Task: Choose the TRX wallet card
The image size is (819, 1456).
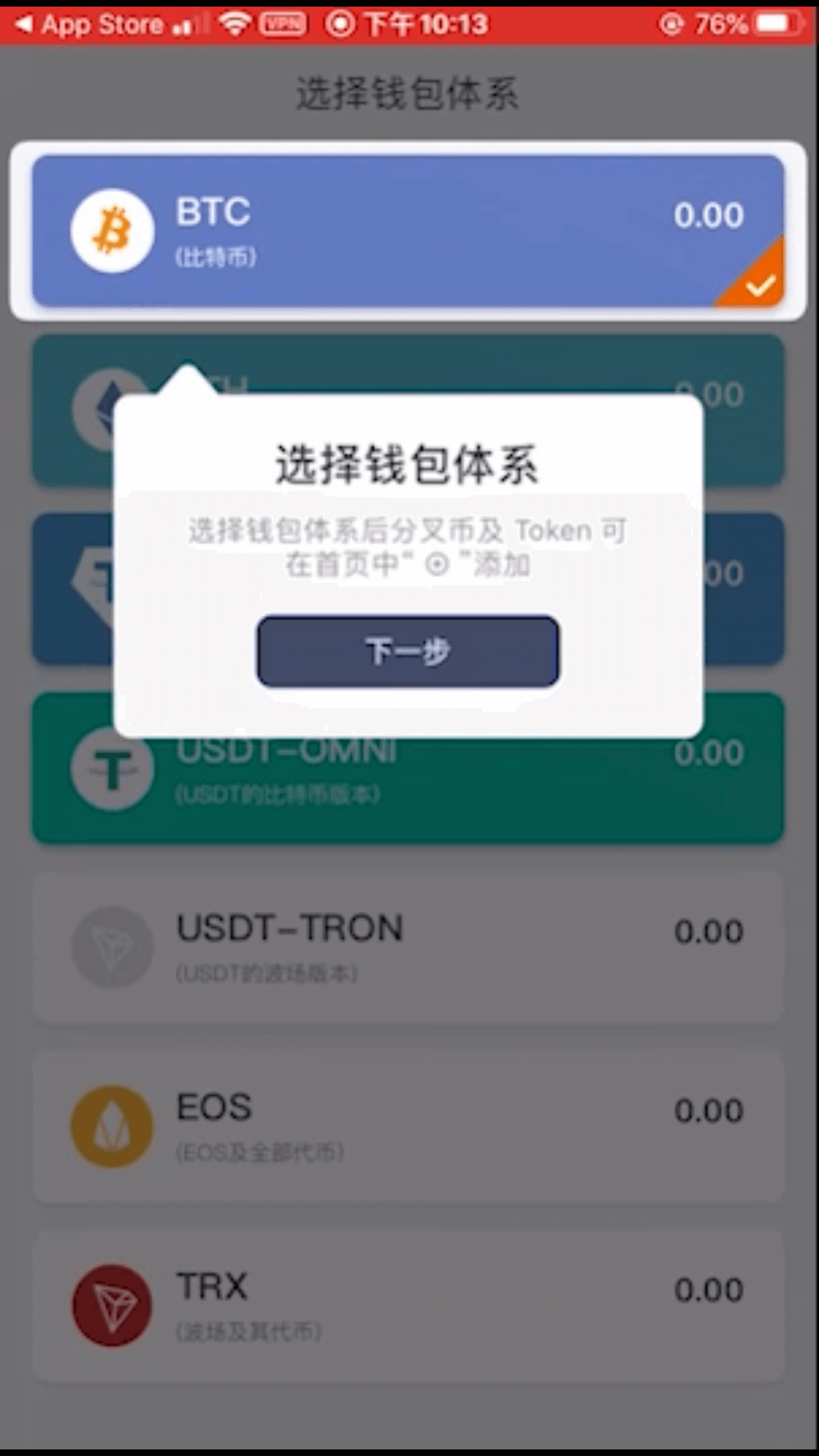Action: coord(408,1305)
